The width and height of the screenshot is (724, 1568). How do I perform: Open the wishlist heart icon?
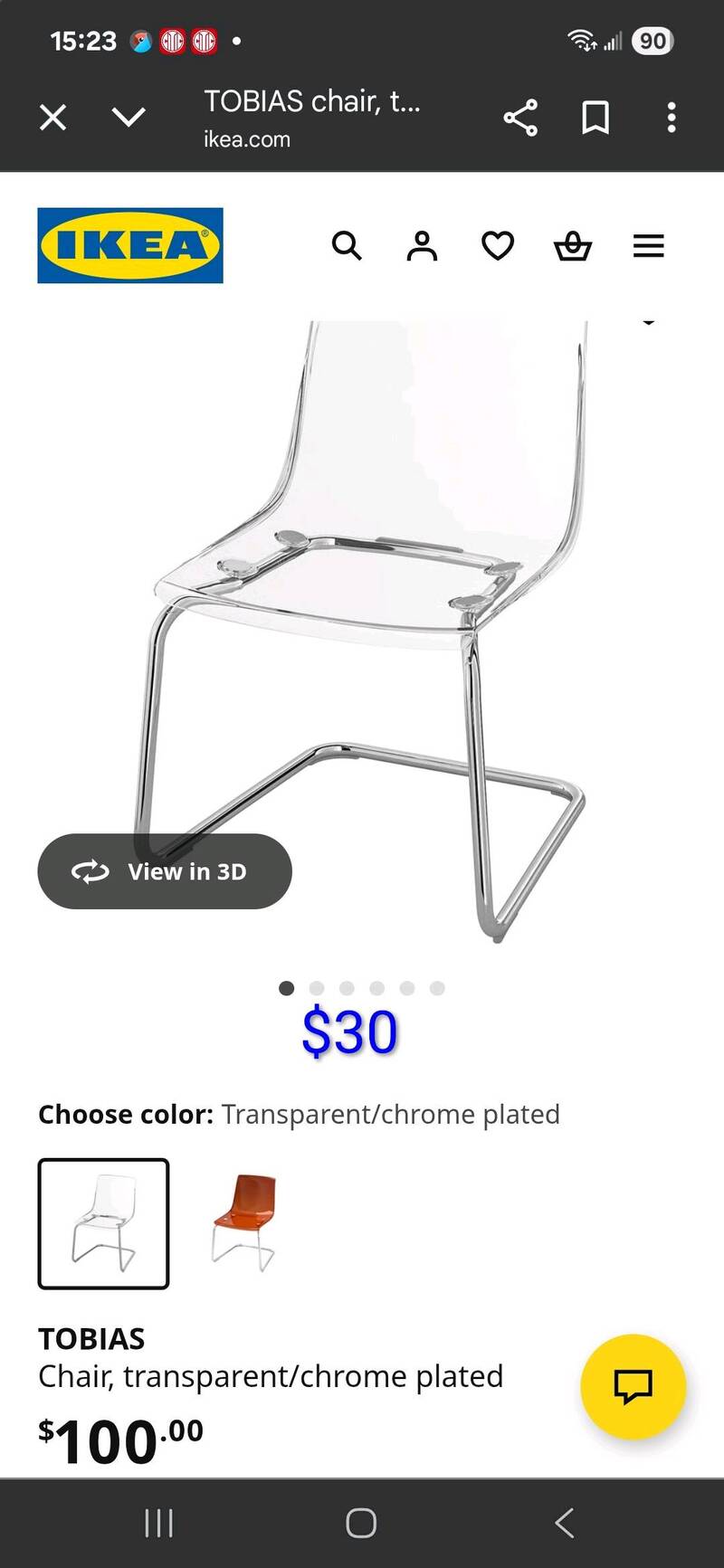[498, 246]
